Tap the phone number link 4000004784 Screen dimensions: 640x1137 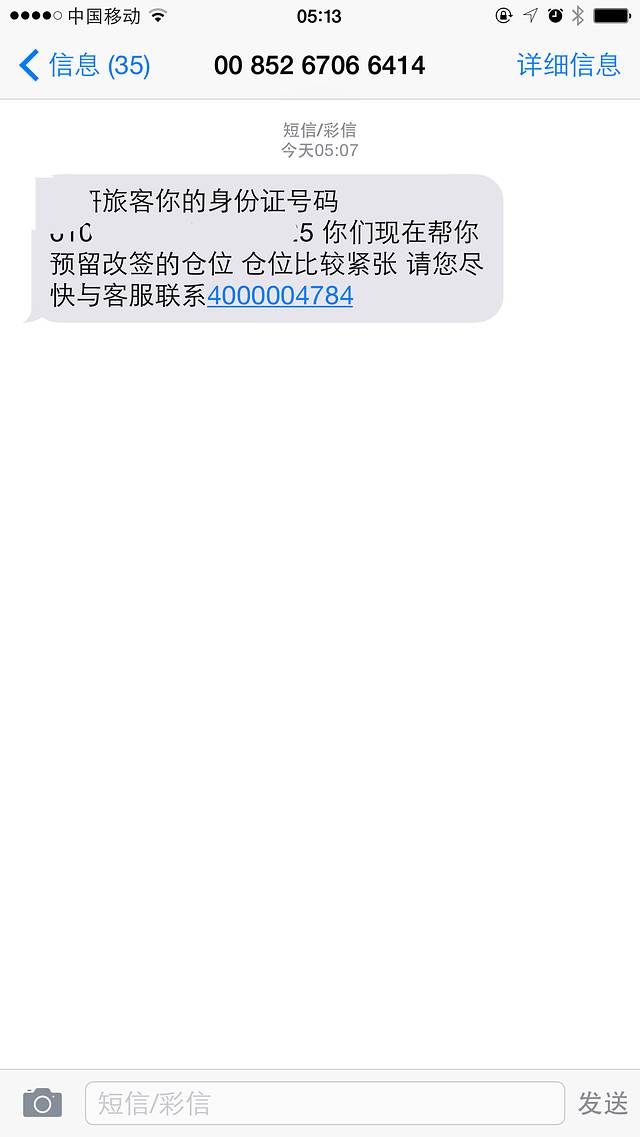280,297
